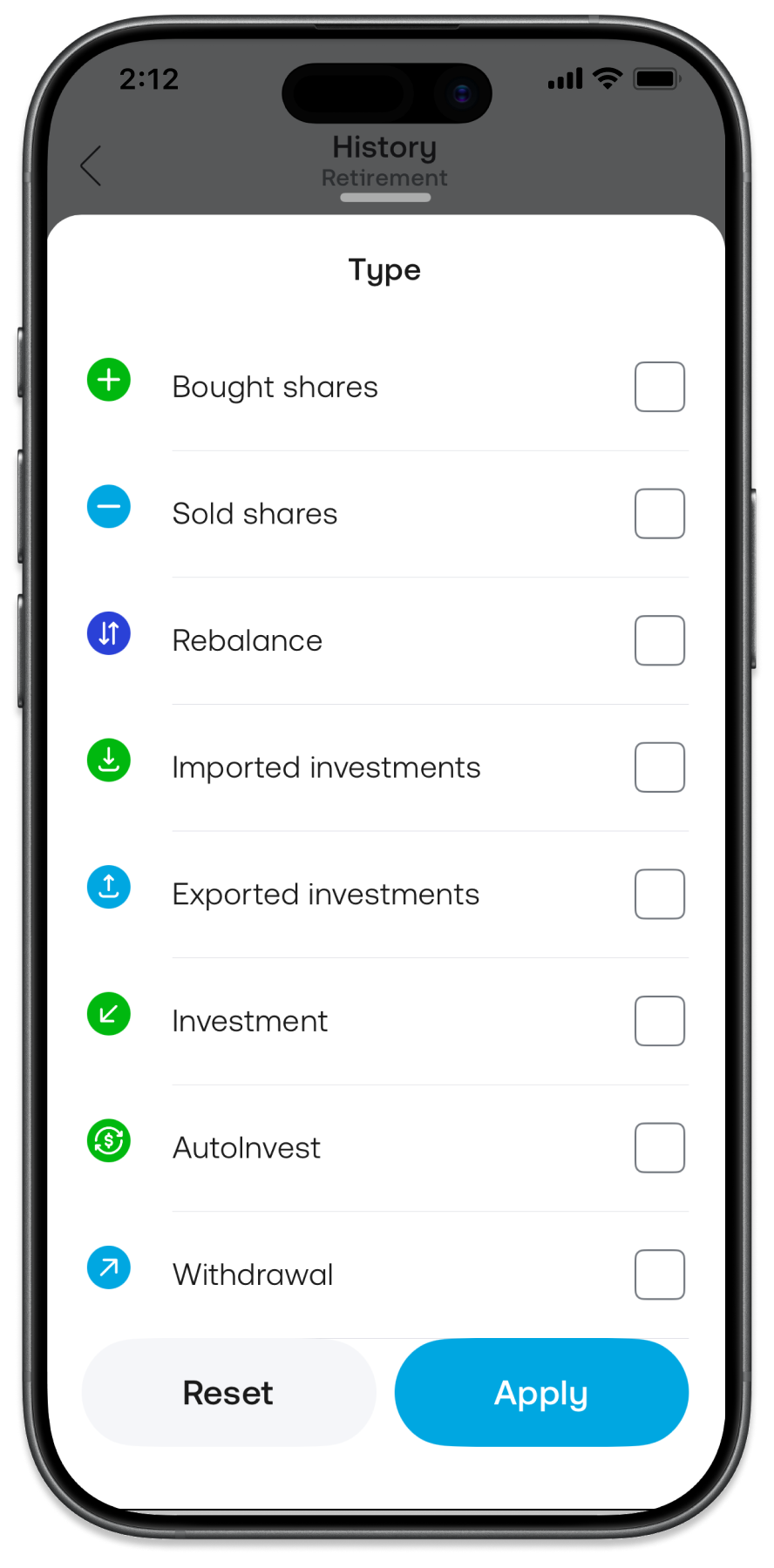Tap the sheet drag handle
774x1568 pixels.
pos(385,198)
